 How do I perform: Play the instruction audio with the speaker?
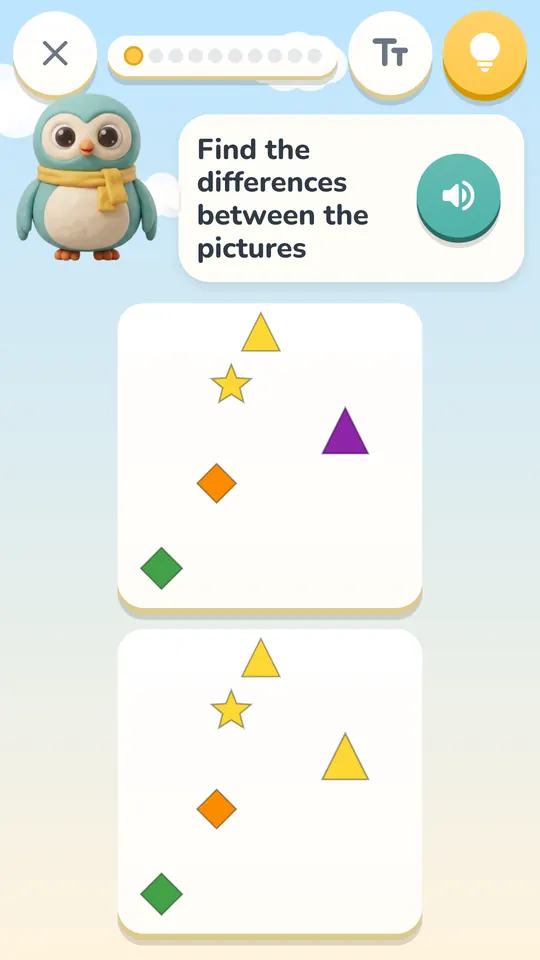(459, 196)
